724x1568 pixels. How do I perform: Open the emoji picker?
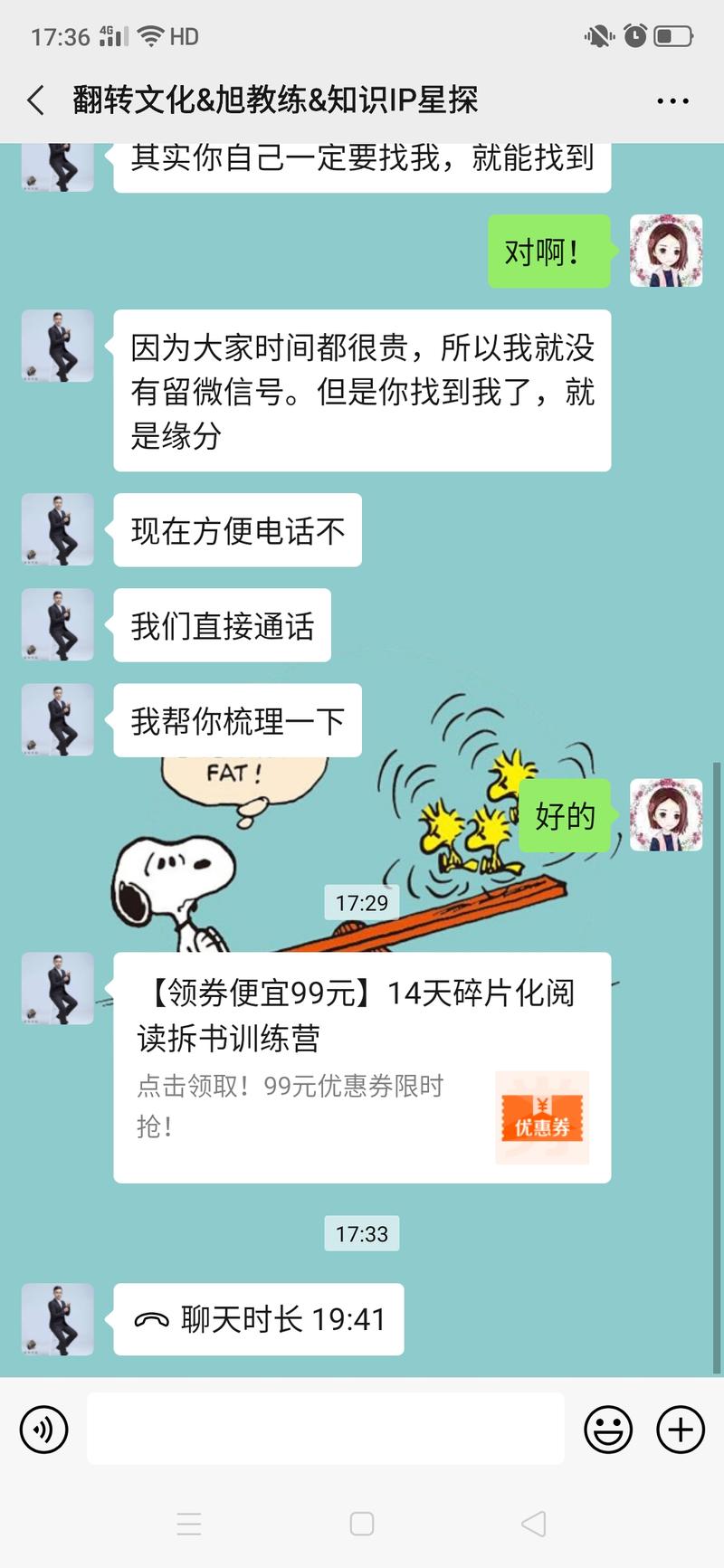(x=608, y=1430)
